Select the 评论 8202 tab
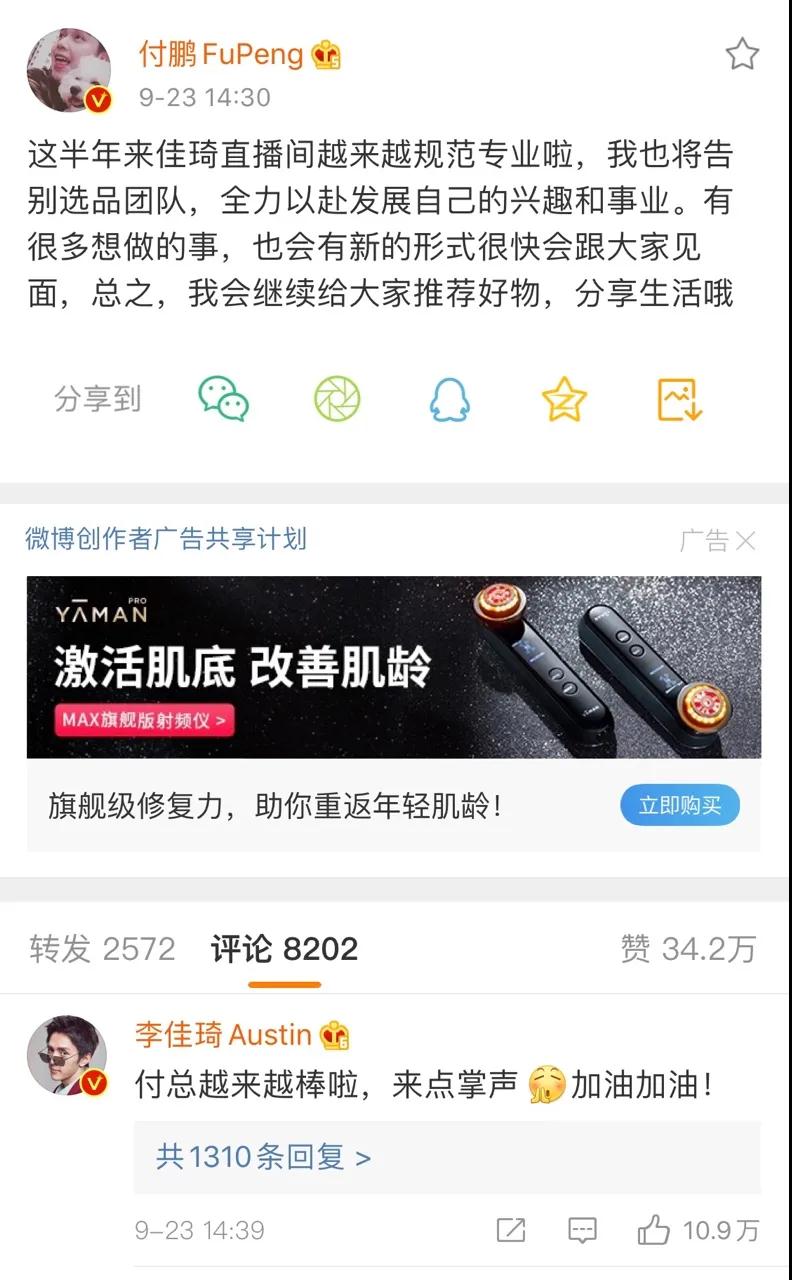 coord(284,949)
